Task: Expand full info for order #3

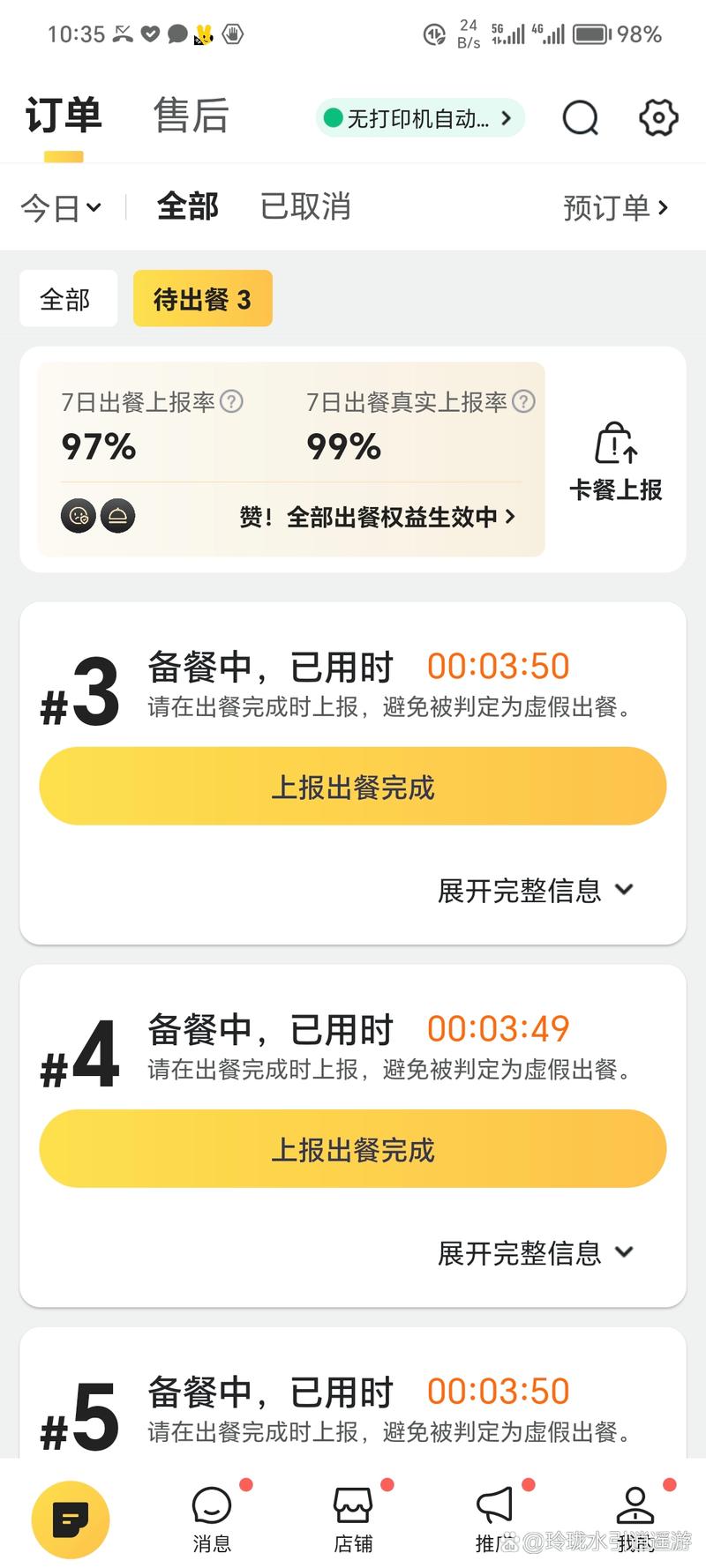Action: pyautogui.click(x=533, y=891)
